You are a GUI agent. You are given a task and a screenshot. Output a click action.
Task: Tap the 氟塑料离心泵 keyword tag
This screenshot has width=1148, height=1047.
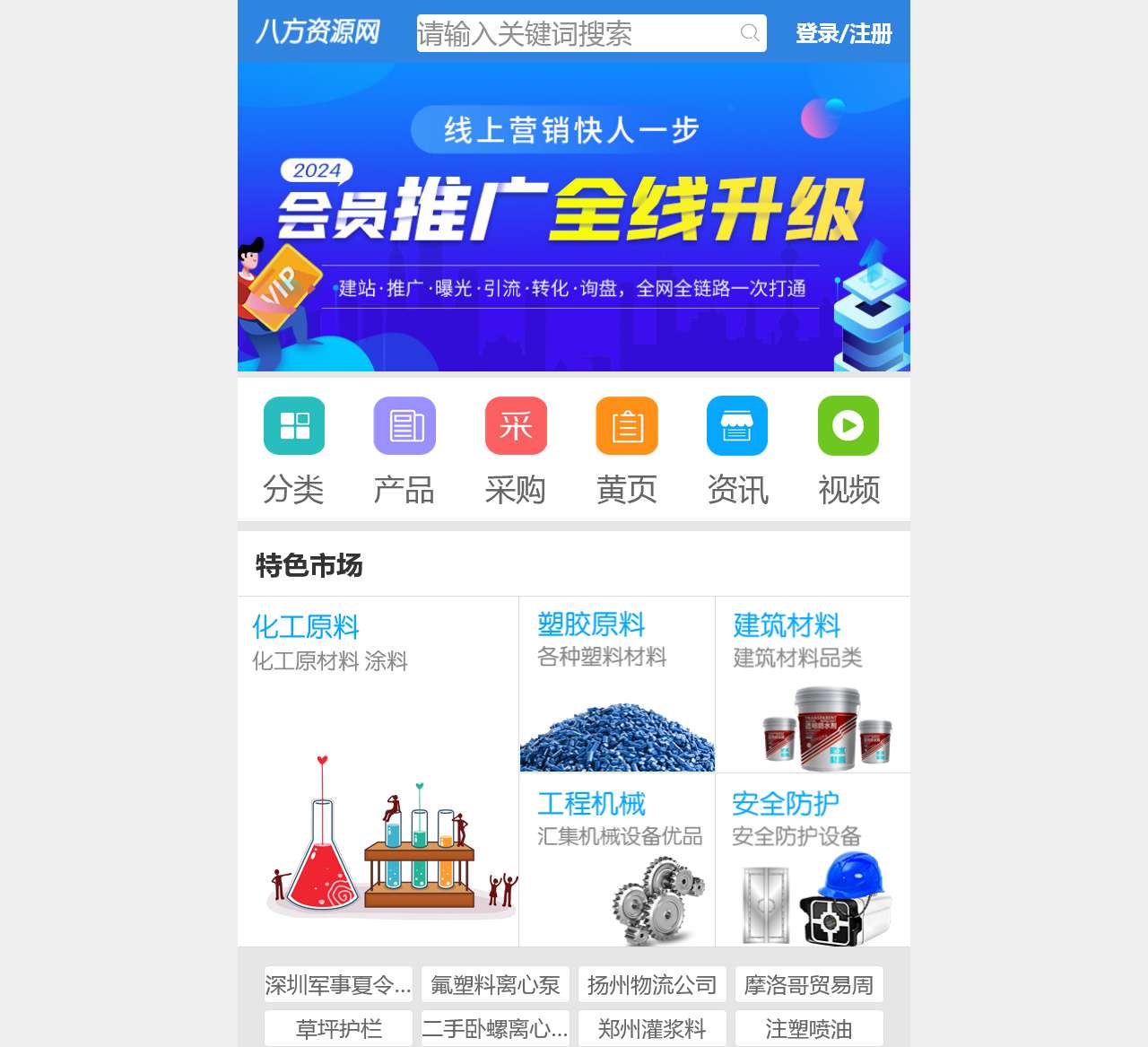coord(495,985)
